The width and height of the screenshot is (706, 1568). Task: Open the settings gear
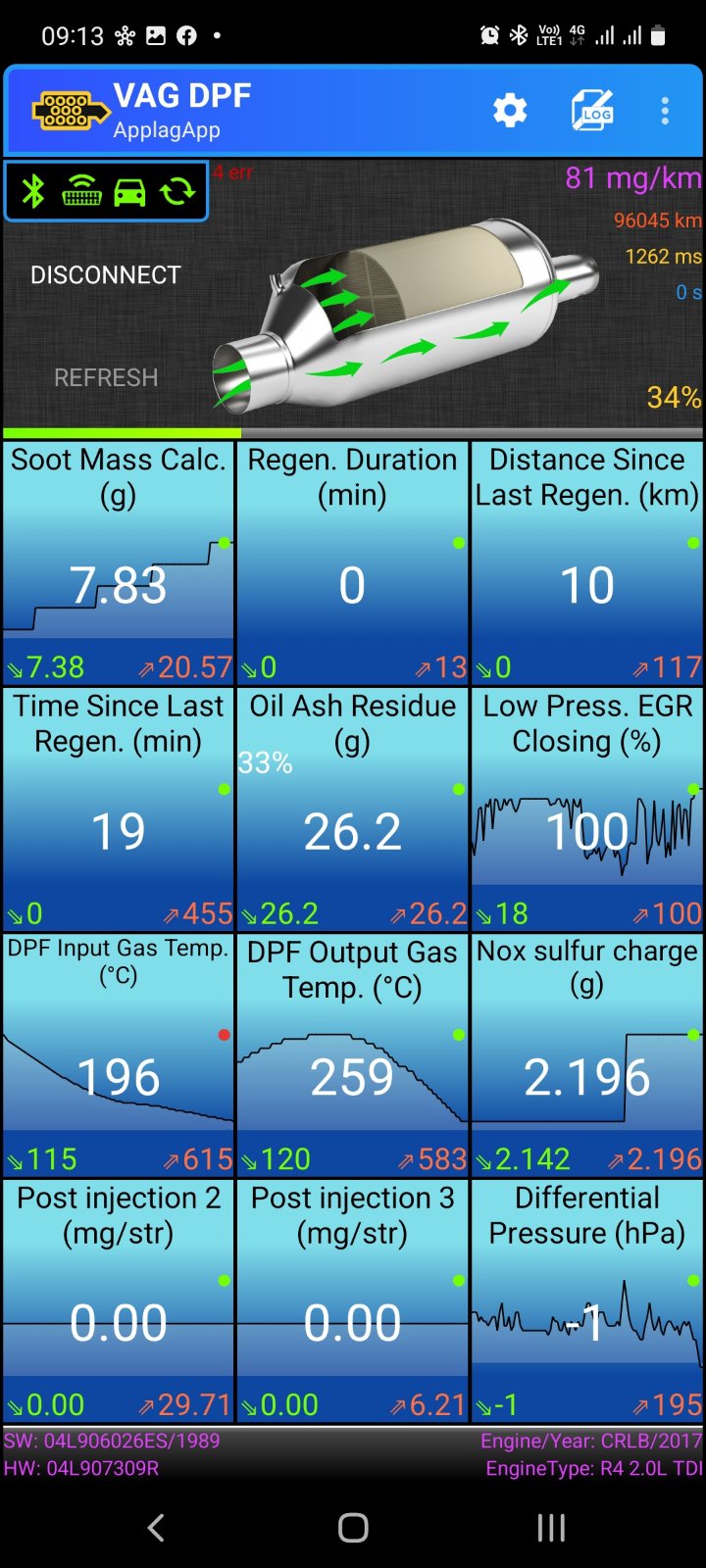[x=510, y=111]
